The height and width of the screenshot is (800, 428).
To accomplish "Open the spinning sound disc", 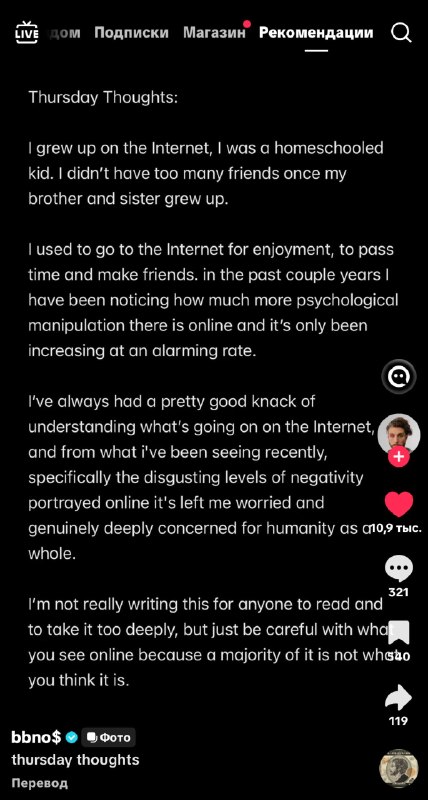I will tap(399, 769).
